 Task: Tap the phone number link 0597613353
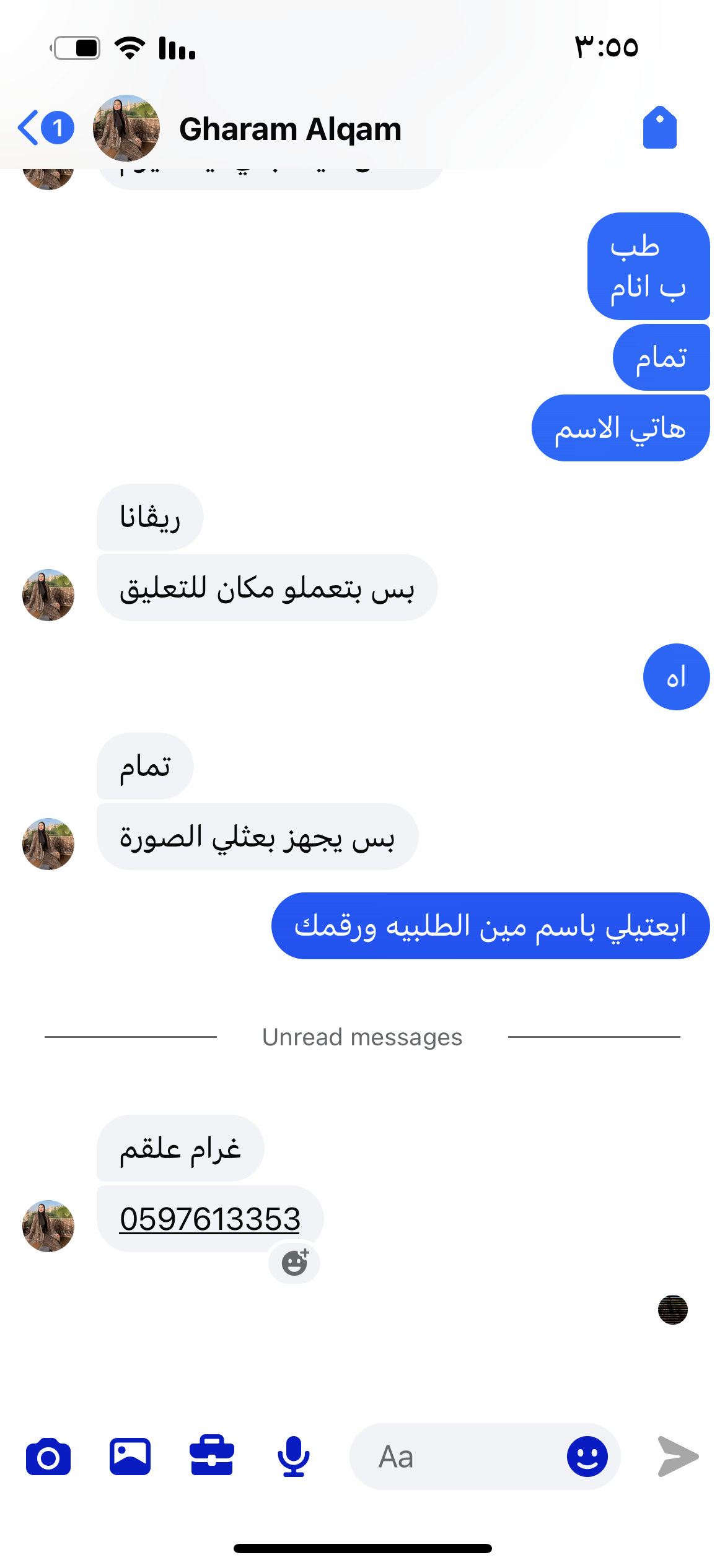click(x=209, y=1219)
